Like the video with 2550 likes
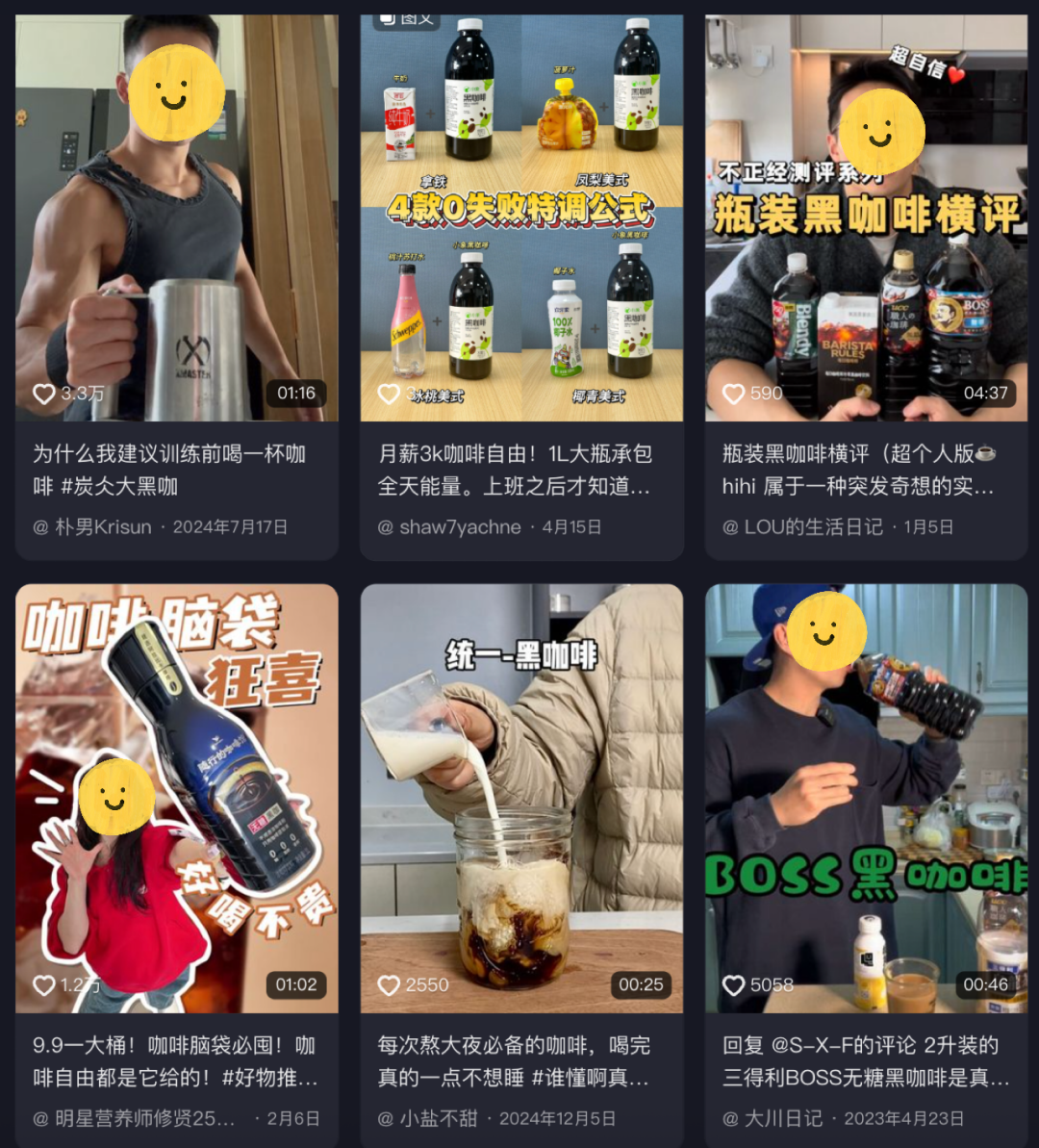Image resolution: width=1039 pixels, height=1148 pixels. 389,985
